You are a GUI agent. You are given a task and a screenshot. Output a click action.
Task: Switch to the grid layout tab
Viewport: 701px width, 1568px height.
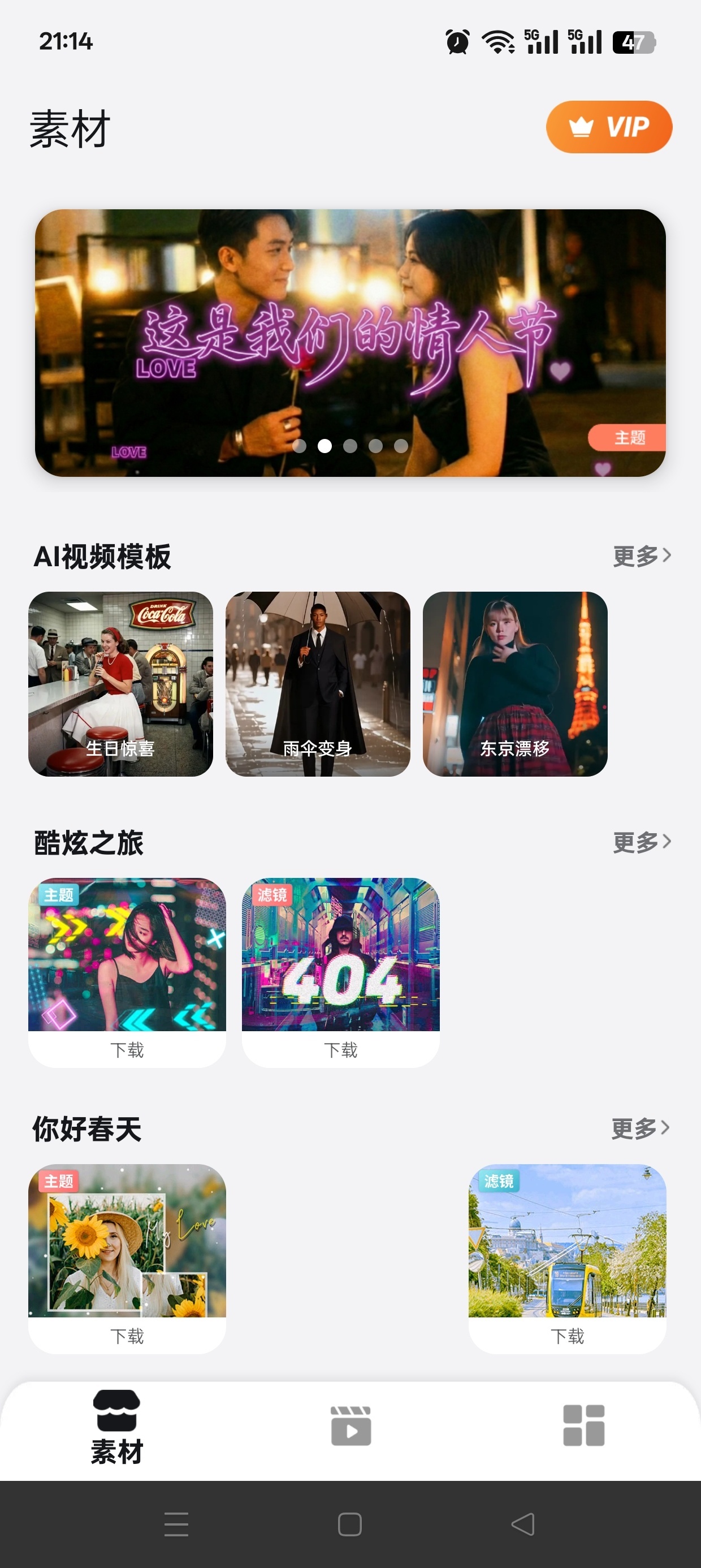tap(583, 1425)
